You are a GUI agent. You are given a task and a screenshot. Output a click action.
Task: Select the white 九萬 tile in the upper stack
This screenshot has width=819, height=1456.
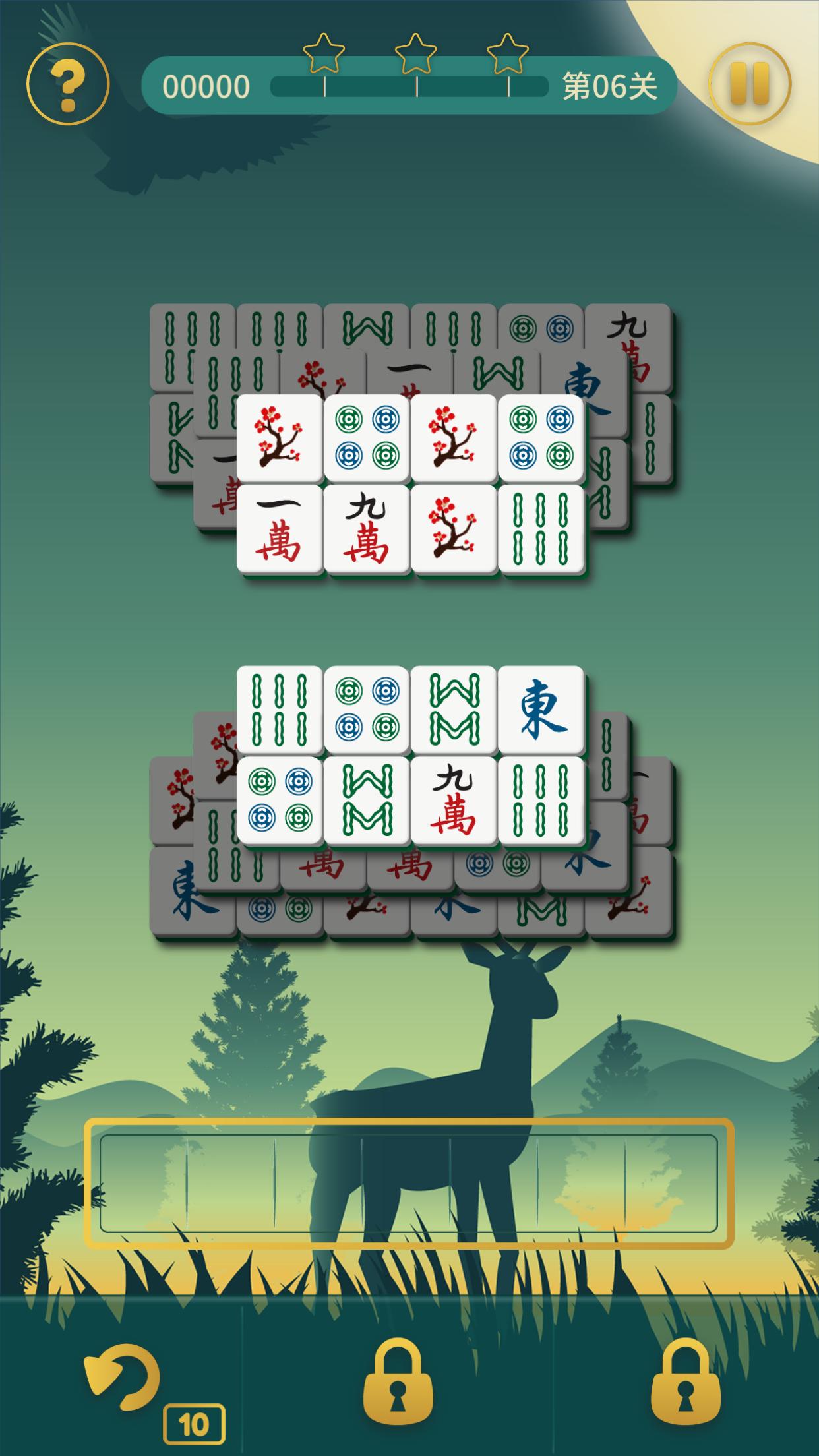[x=367, y=529]
